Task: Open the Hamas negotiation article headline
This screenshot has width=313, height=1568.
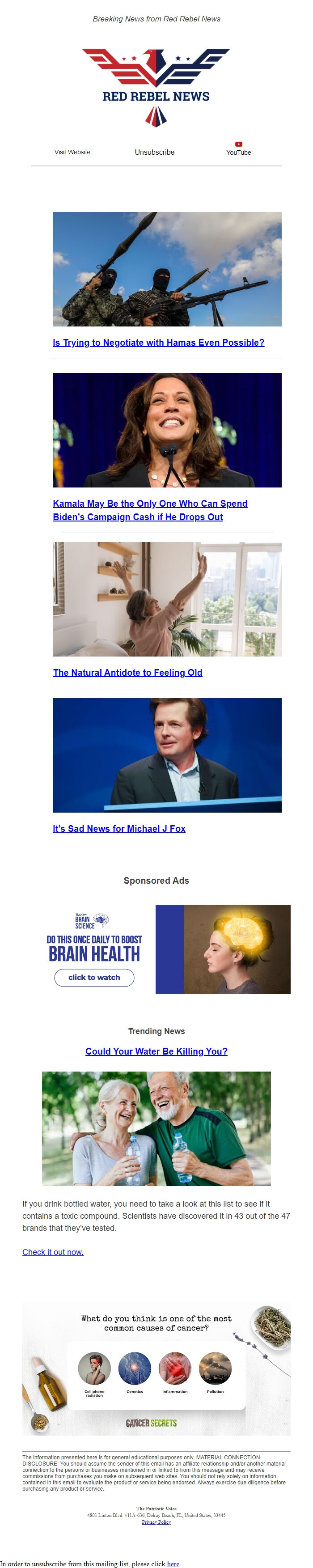Action: 158,343
